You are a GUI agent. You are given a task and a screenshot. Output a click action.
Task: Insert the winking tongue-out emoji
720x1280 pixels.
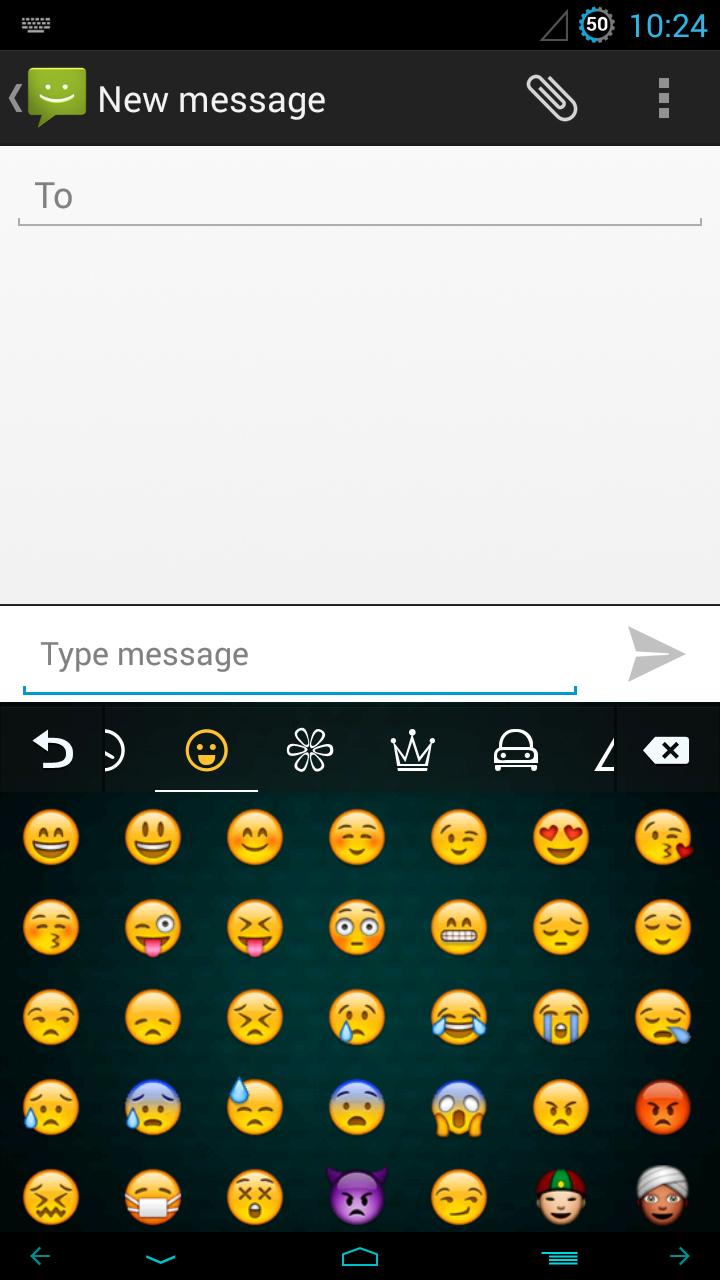pyautogui.click(x=153, y=928)
